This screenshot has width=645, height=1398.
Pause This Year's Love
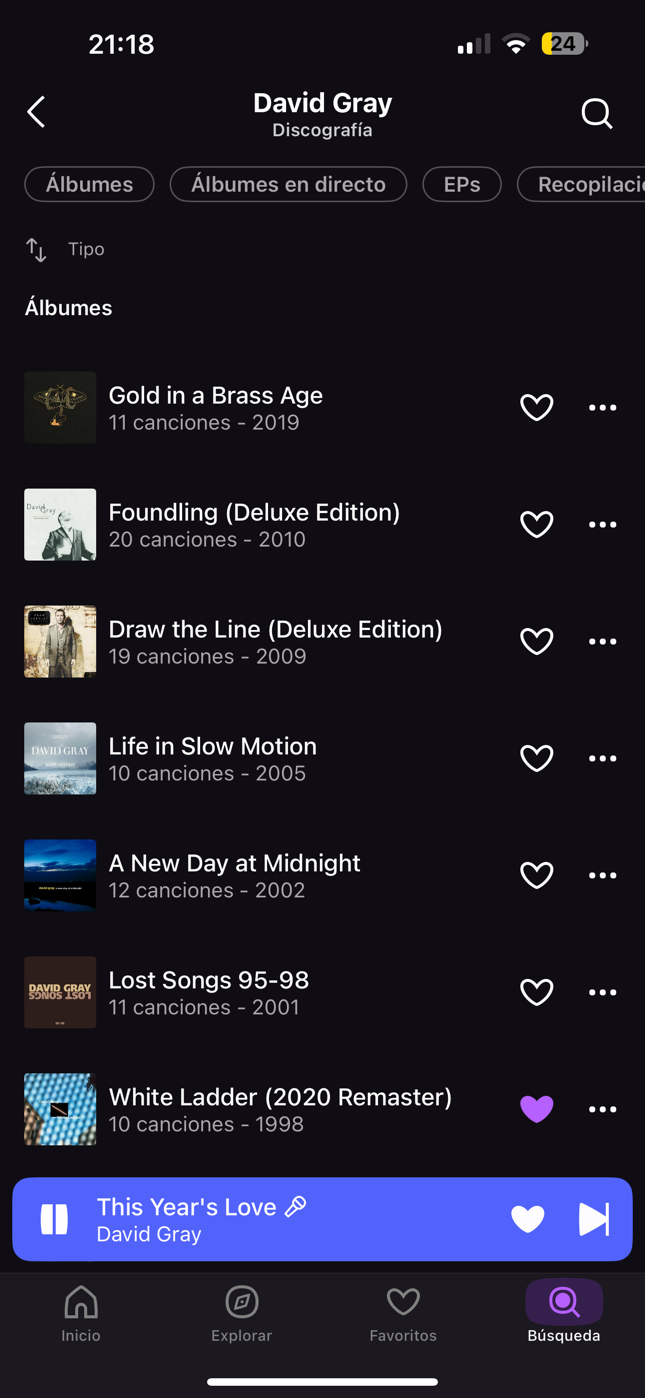click(x=54, y=1219)
